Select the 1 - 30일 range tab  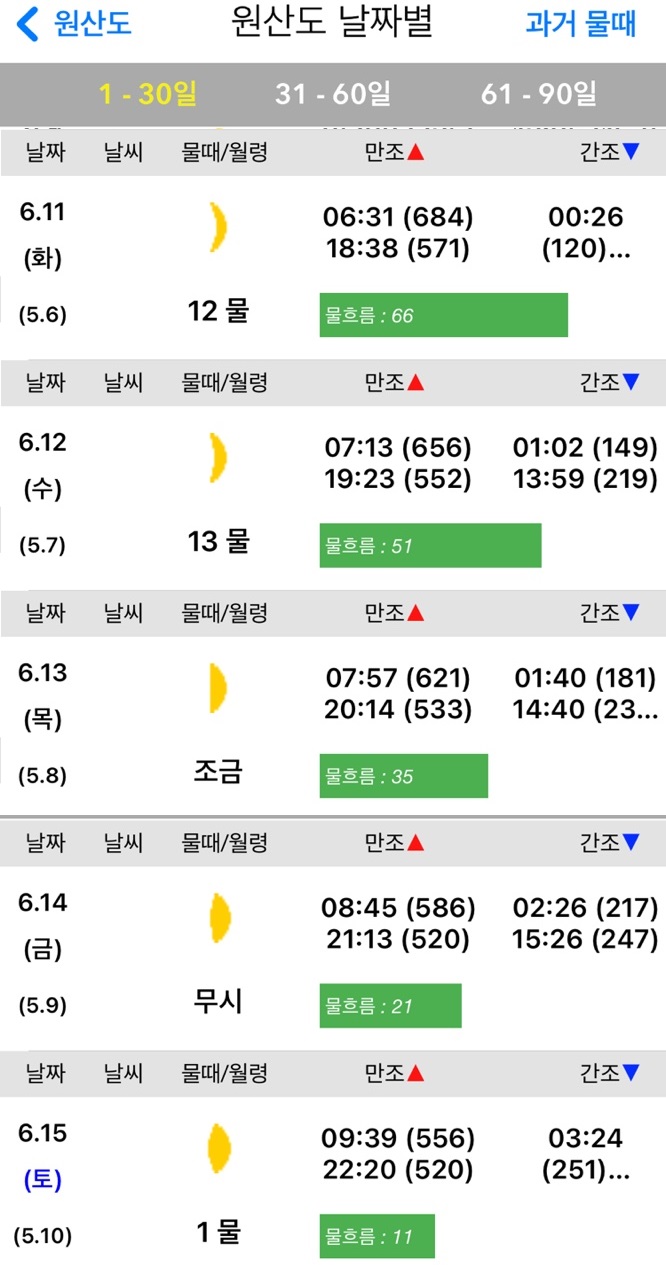pos(148,94)
